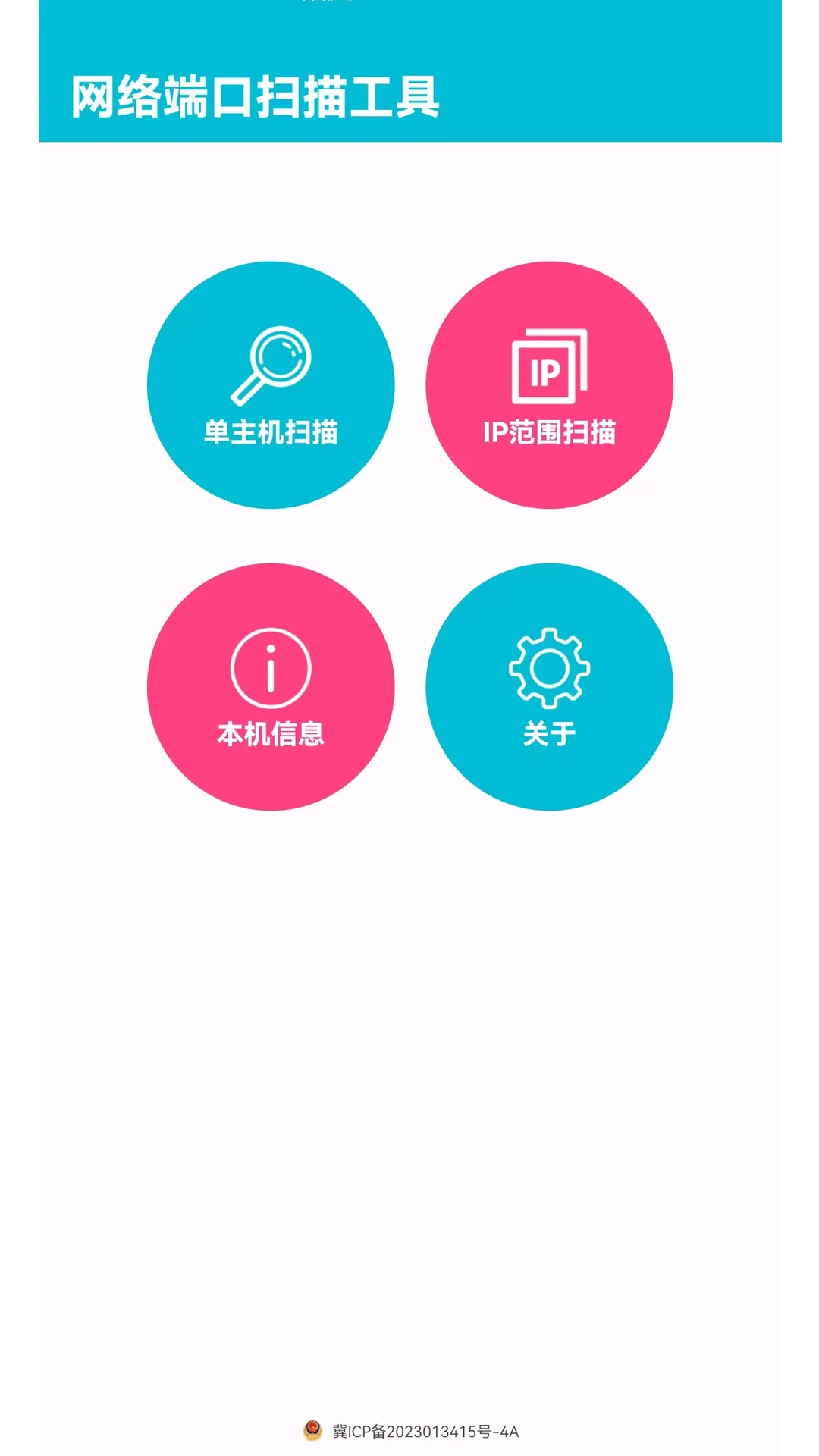Open the 关于 about page
This screenshot has width=819, height=1456.
click(x=550, y=686)
